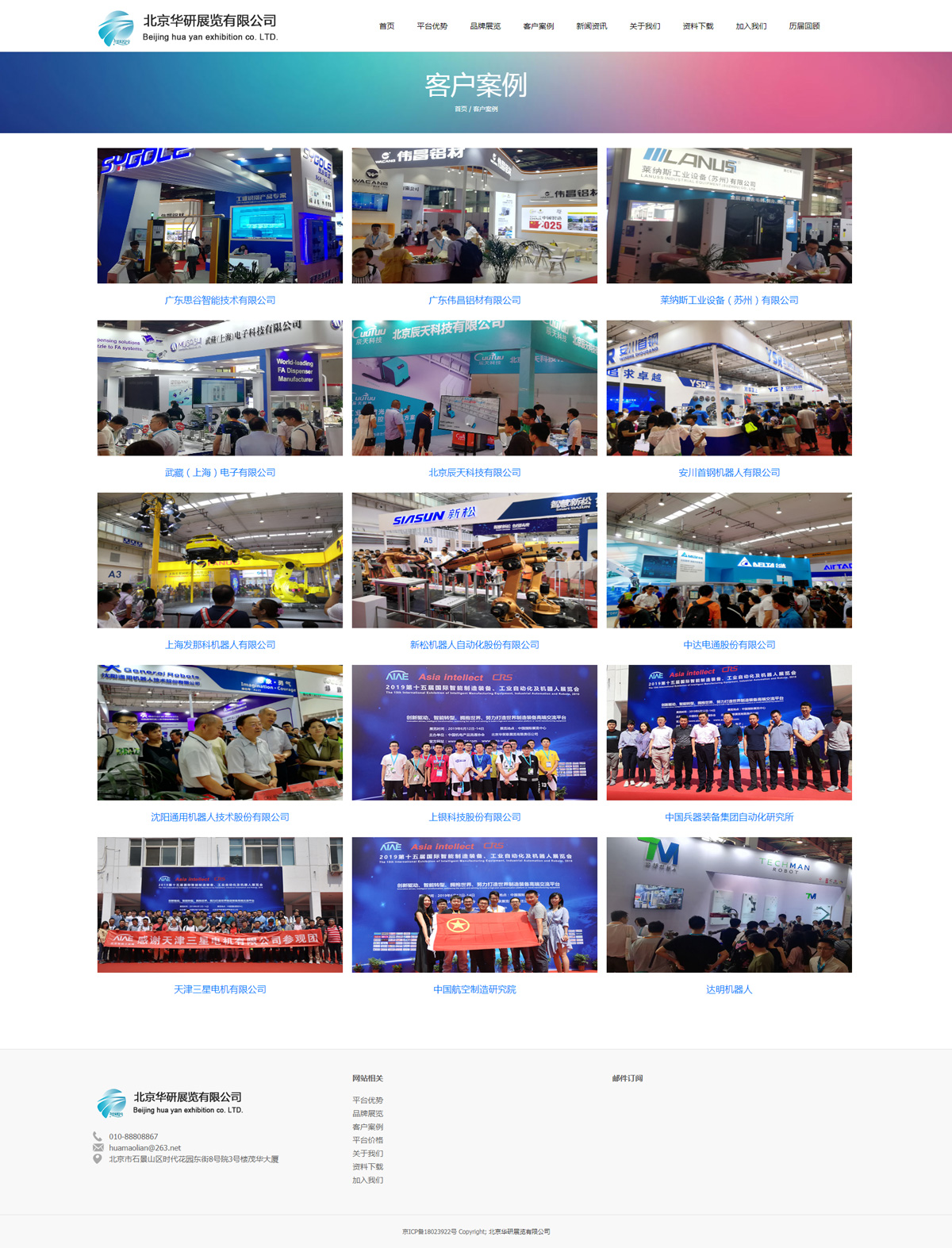This screenshot has height=1248, width=952.
Task: View the 天津三星电机有限公司 case photo
Action: 220,904
